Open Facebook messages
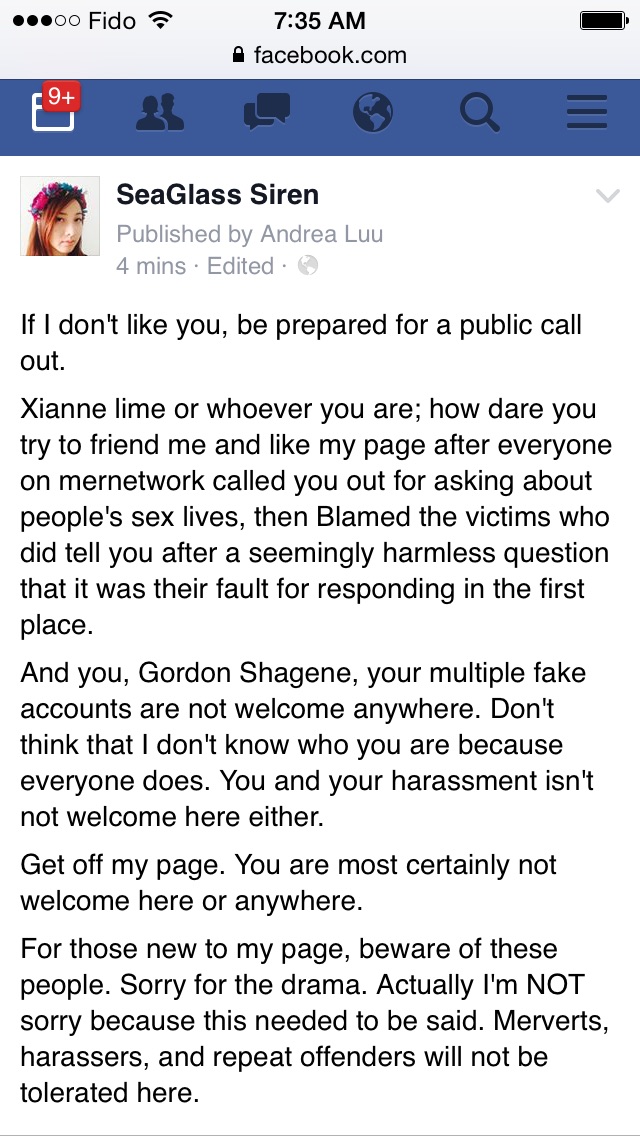This screenshot has width=640, height=1136. 267,113
